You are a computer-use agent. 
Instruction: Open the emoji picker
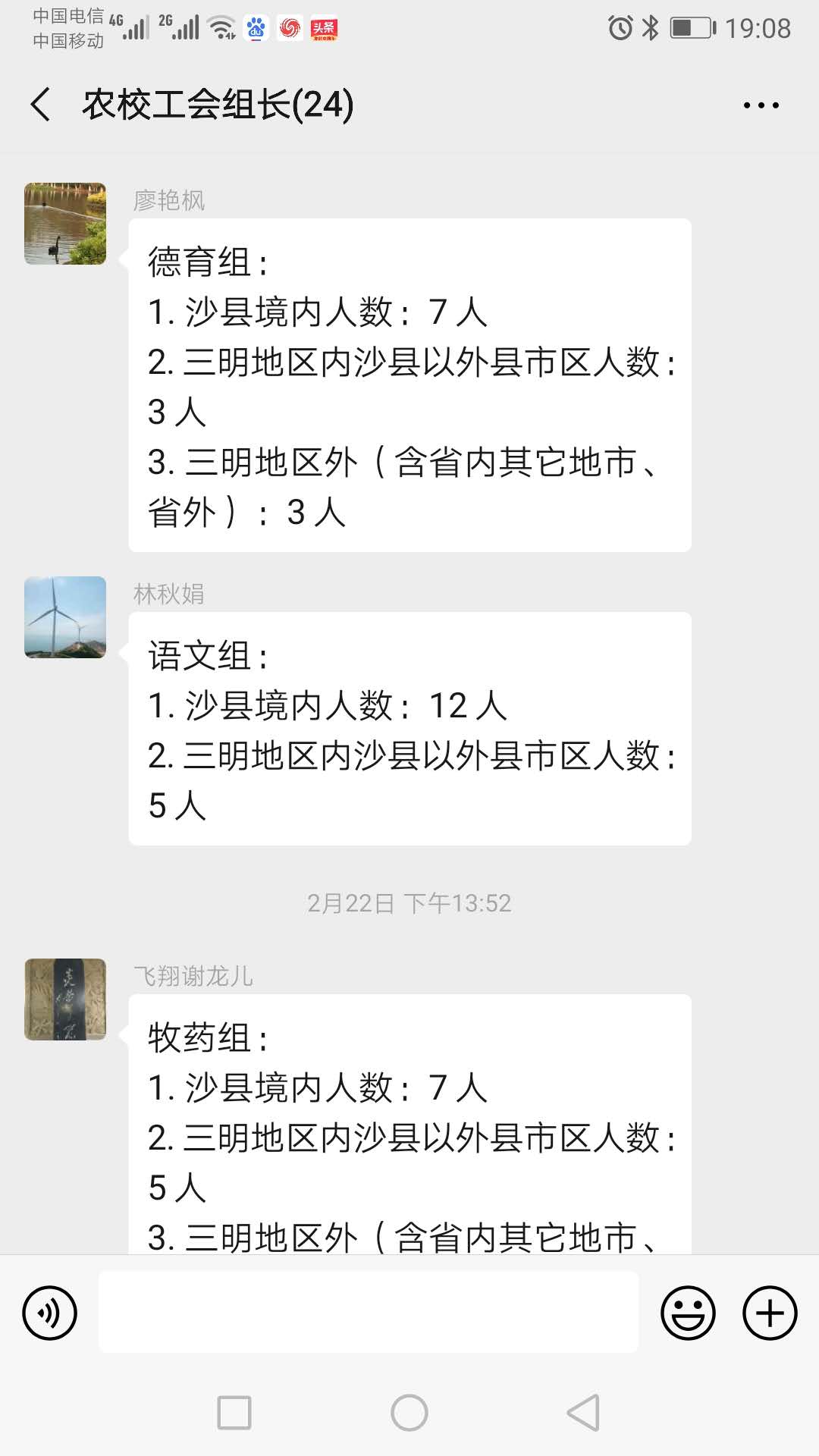pos(688,1313)
